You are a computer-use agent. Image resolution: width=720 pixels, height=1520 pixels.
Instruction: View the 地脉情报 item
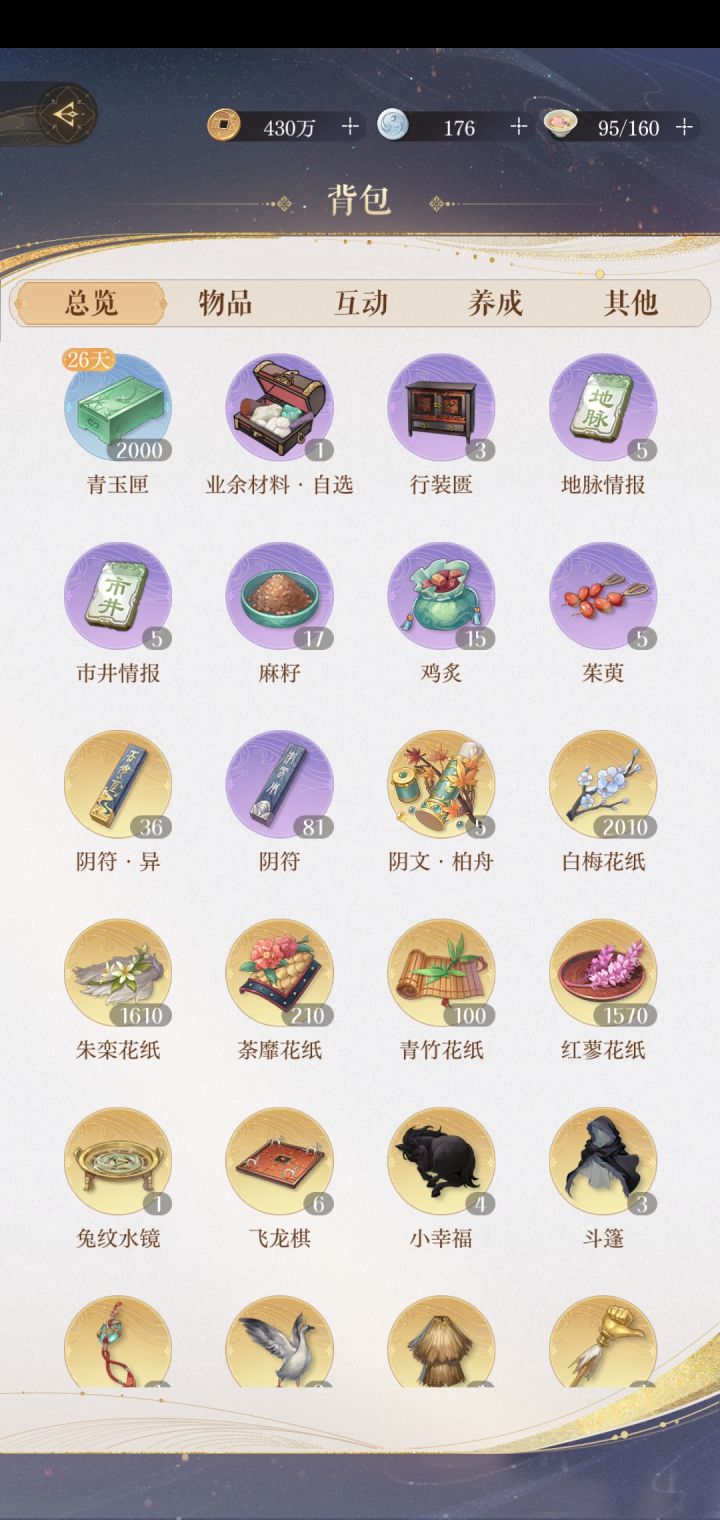[603, 407]
